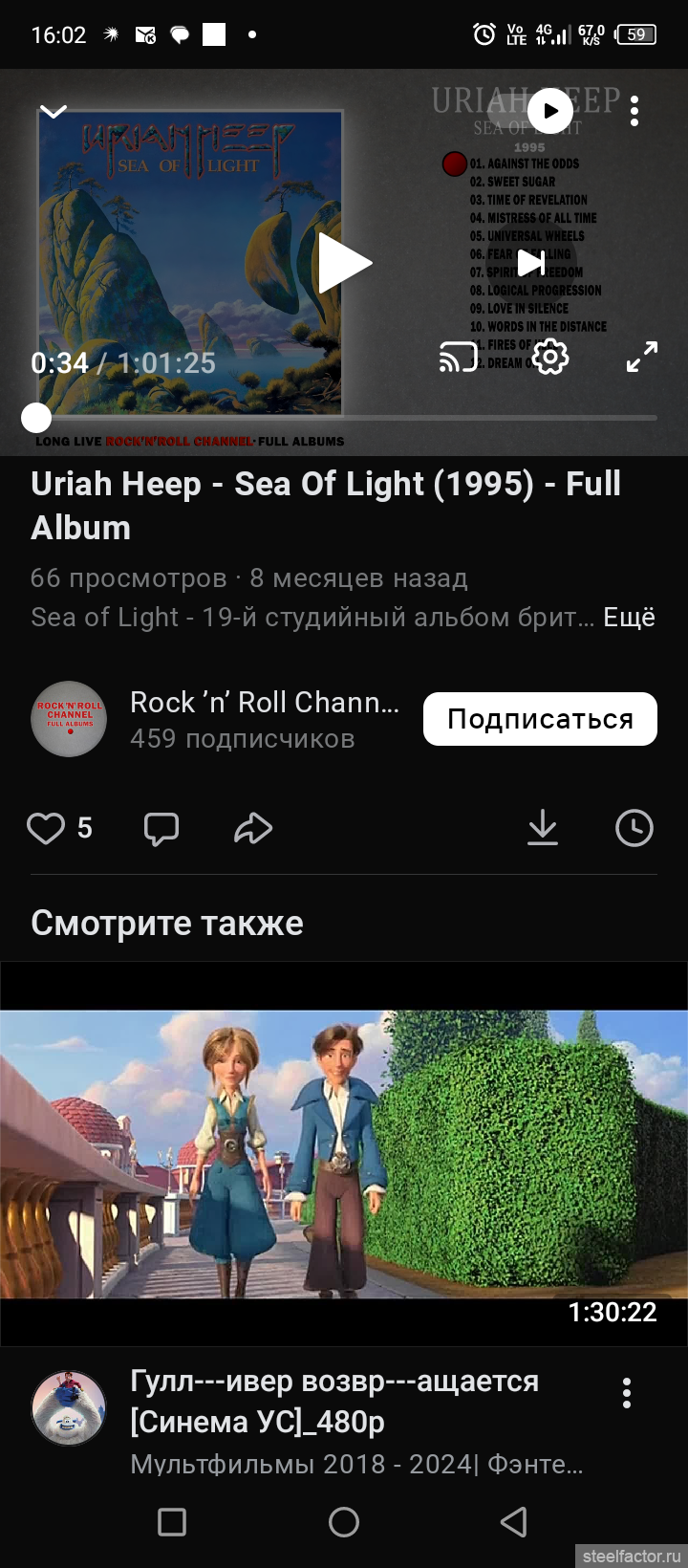Subscribe with the Подписаться button
The height and width of the screenshot is (1568, 688).
[540, 719]
